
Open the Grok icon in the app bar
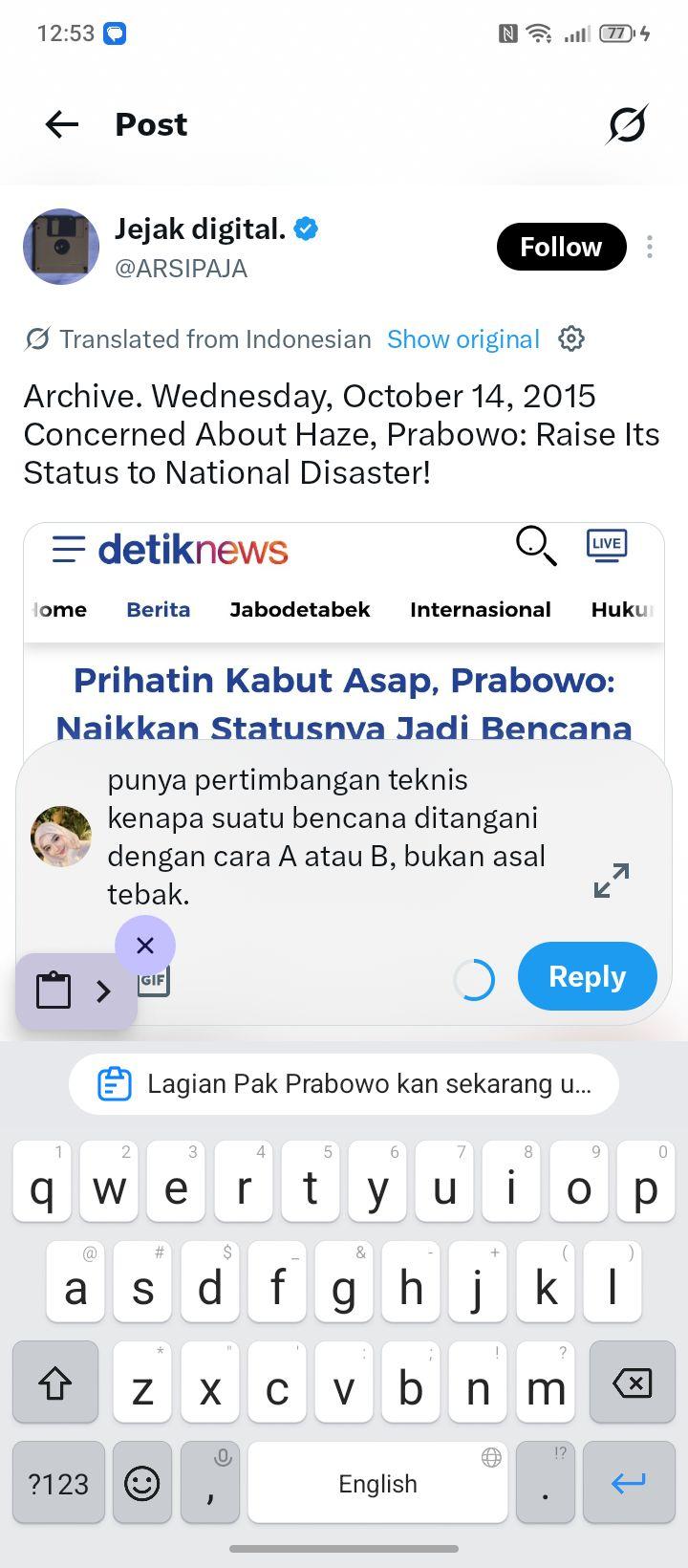(x=627, y=124)
